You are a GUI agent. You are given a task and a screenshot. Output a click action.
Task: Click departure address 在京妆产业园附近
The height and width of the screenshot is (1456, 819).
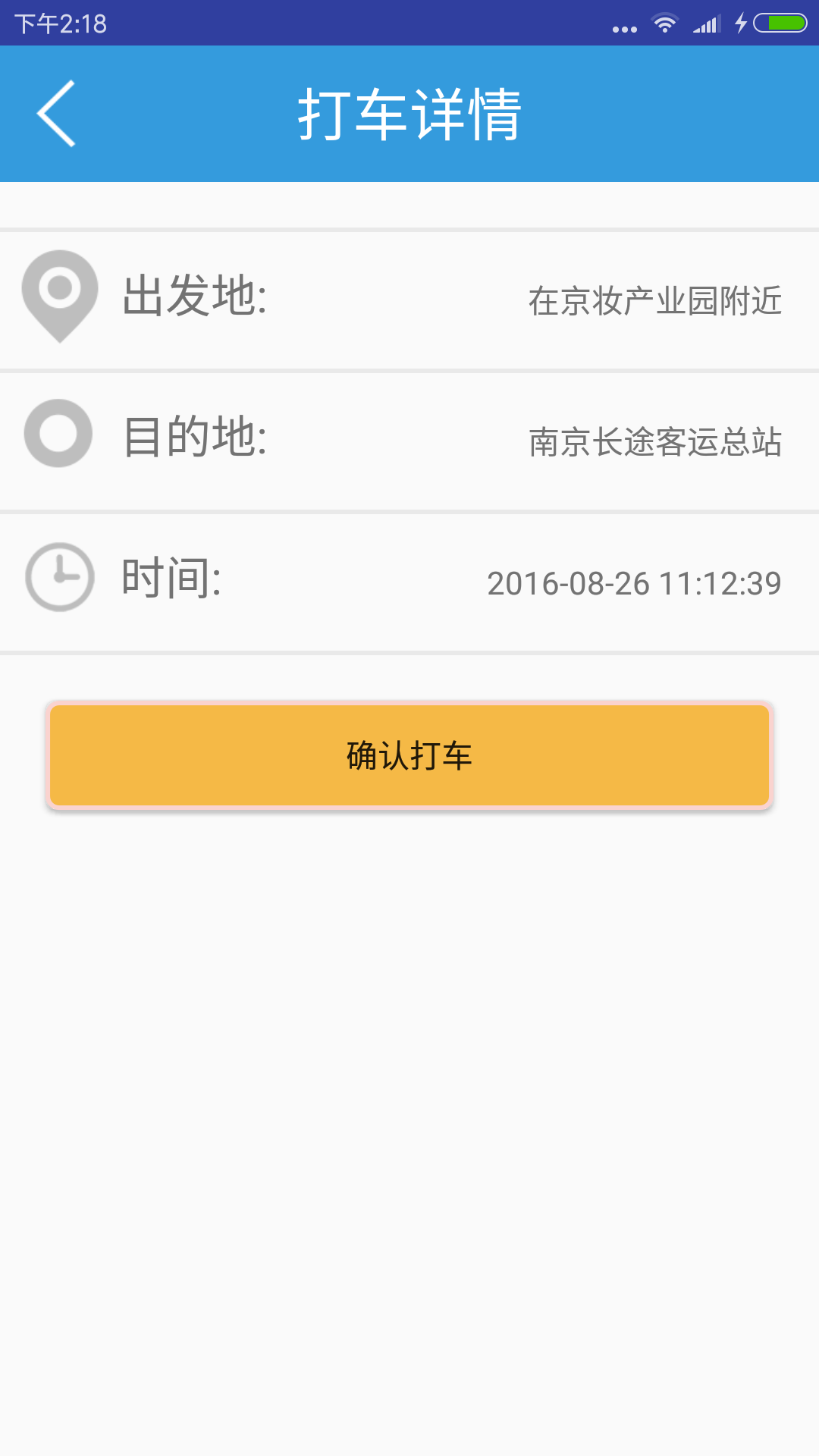tap(655, 300)
